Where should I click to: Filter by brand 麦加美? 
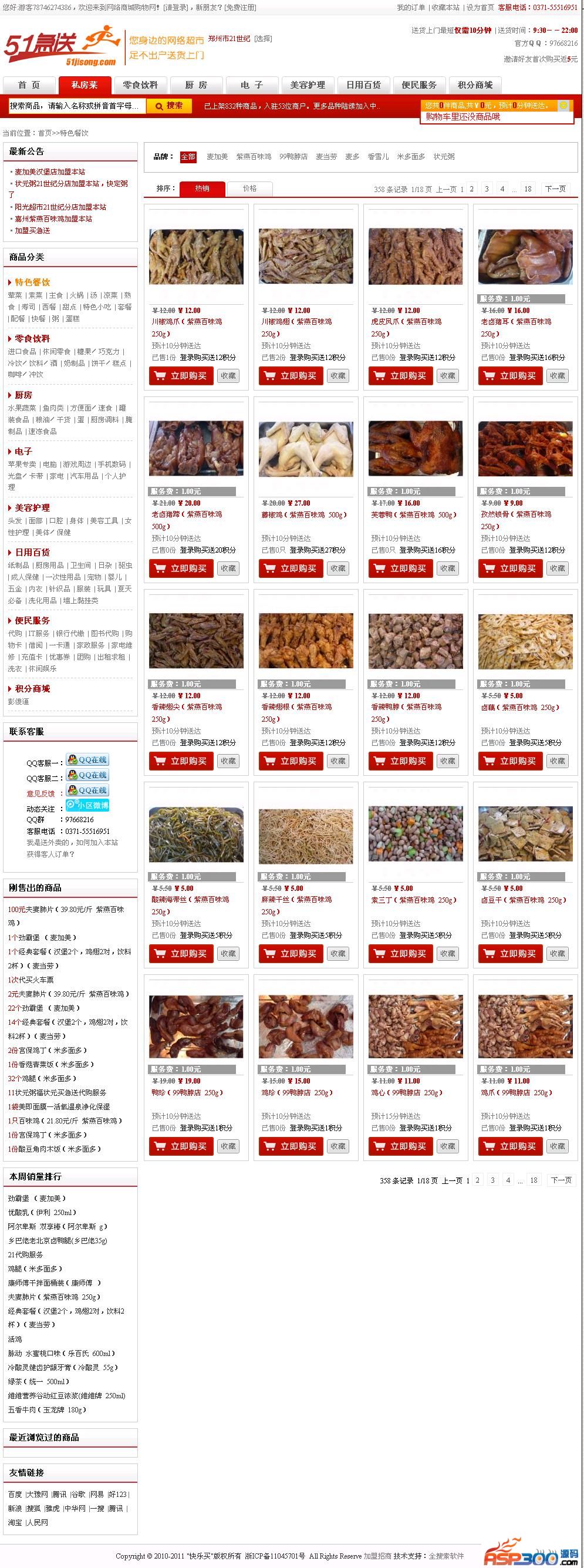[217, 157]
